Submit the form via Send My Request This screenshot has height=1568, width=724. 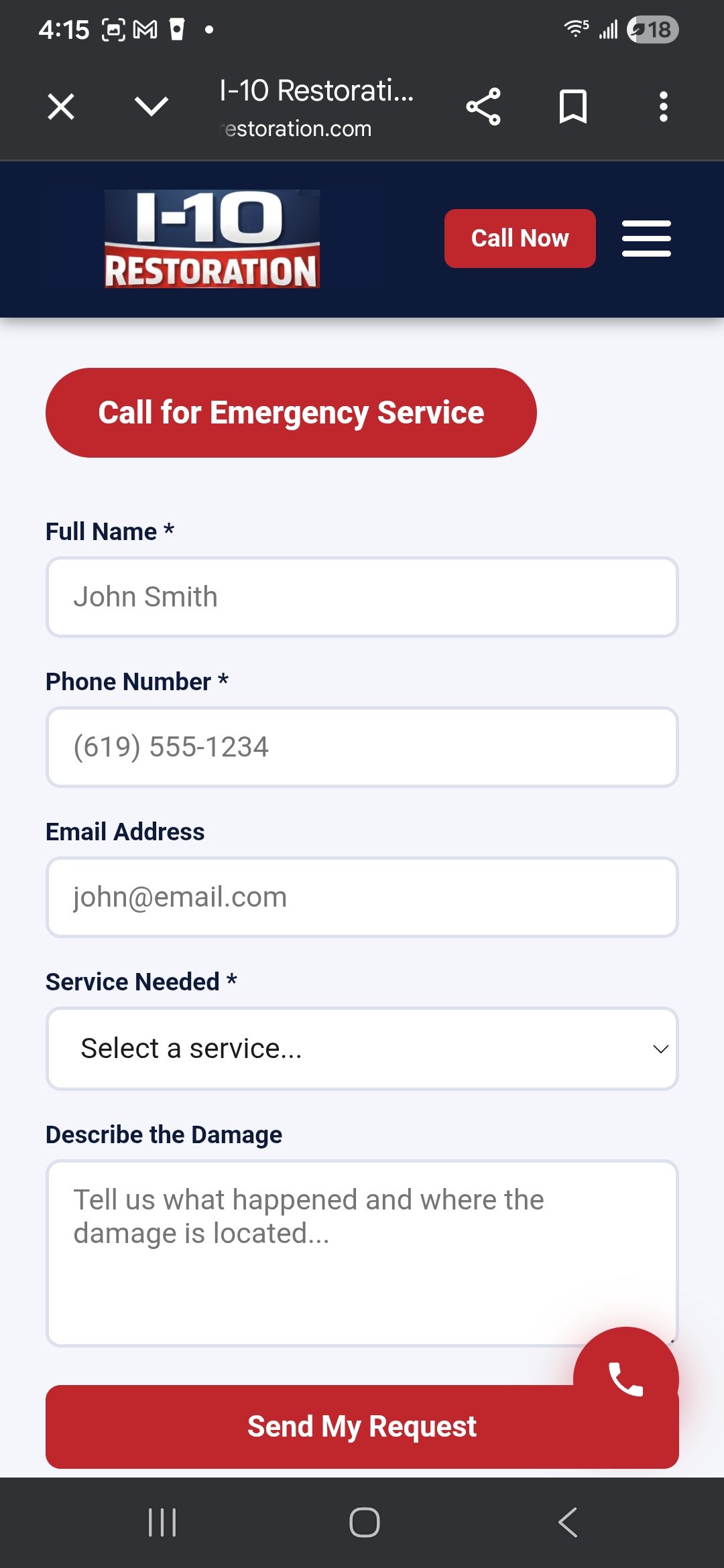click(362, 1426)
